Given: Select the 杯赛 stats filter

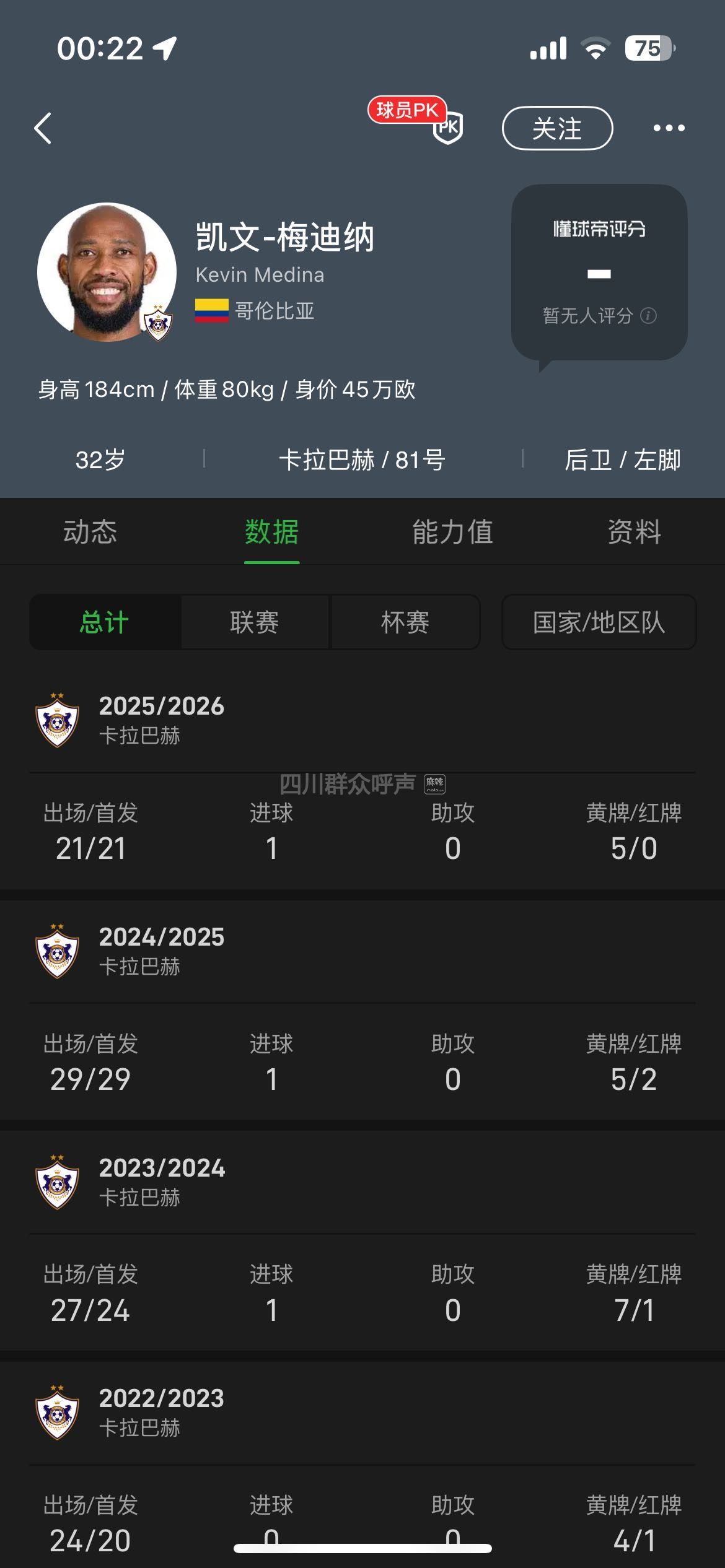Looking at the screenshot, I should pos(405,622).
